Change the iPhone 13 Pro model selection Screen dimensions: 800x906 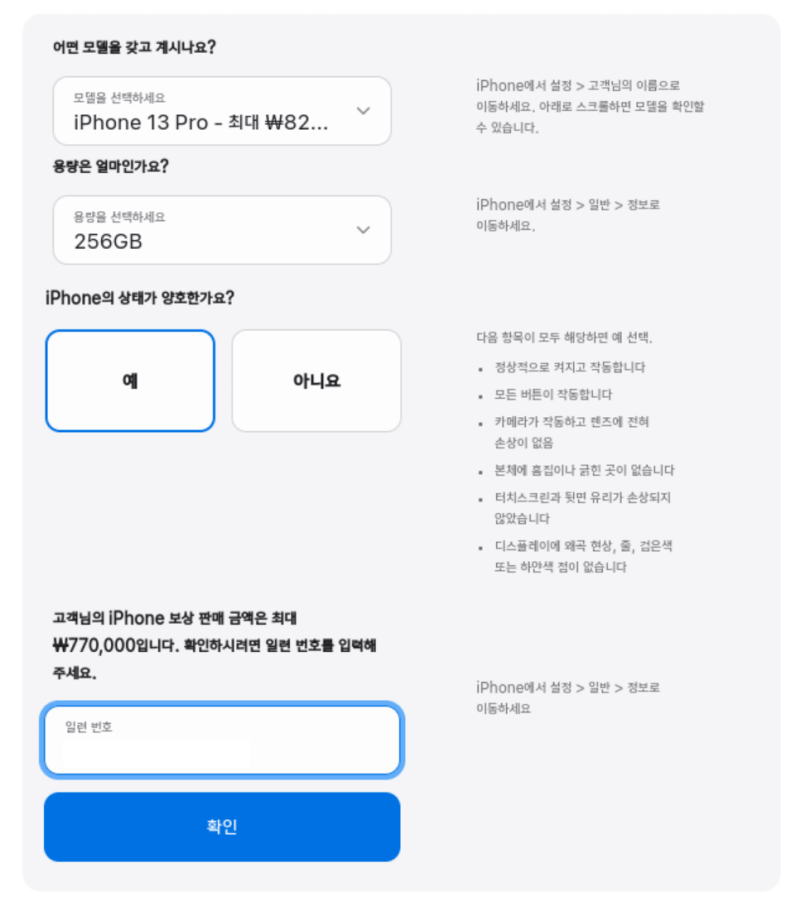coord(220,111)
